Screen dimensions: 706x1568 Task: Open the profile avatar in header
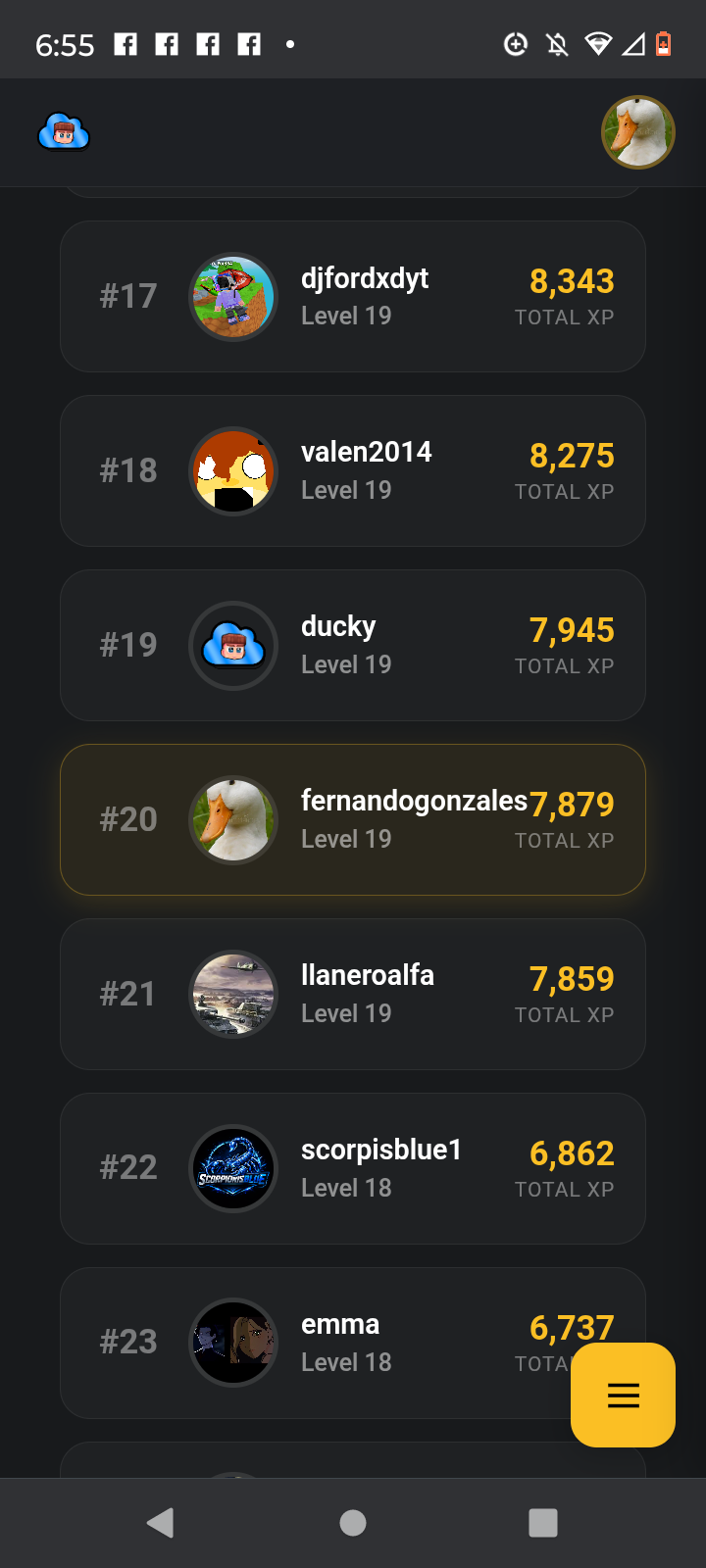637,132
